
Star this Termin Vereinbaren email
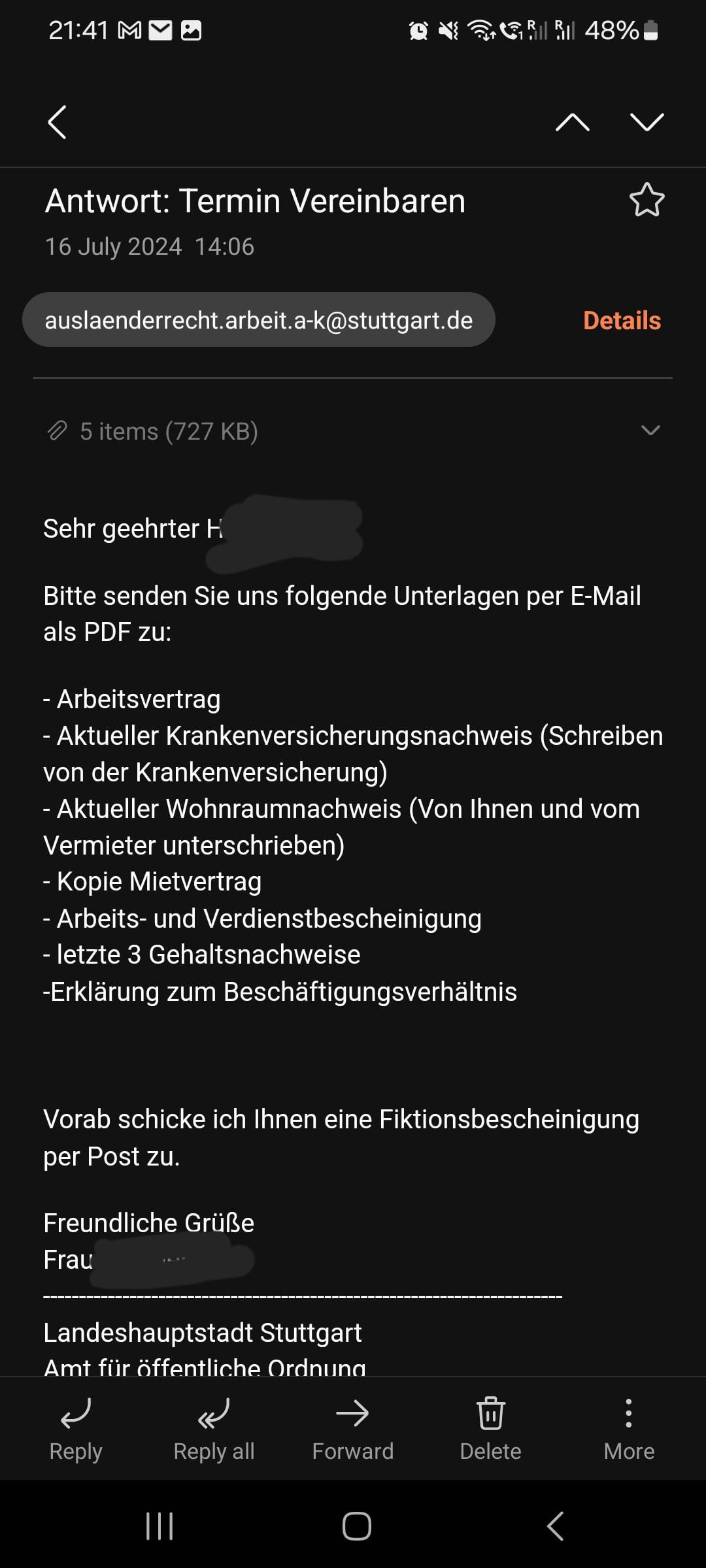pos(647,200)
